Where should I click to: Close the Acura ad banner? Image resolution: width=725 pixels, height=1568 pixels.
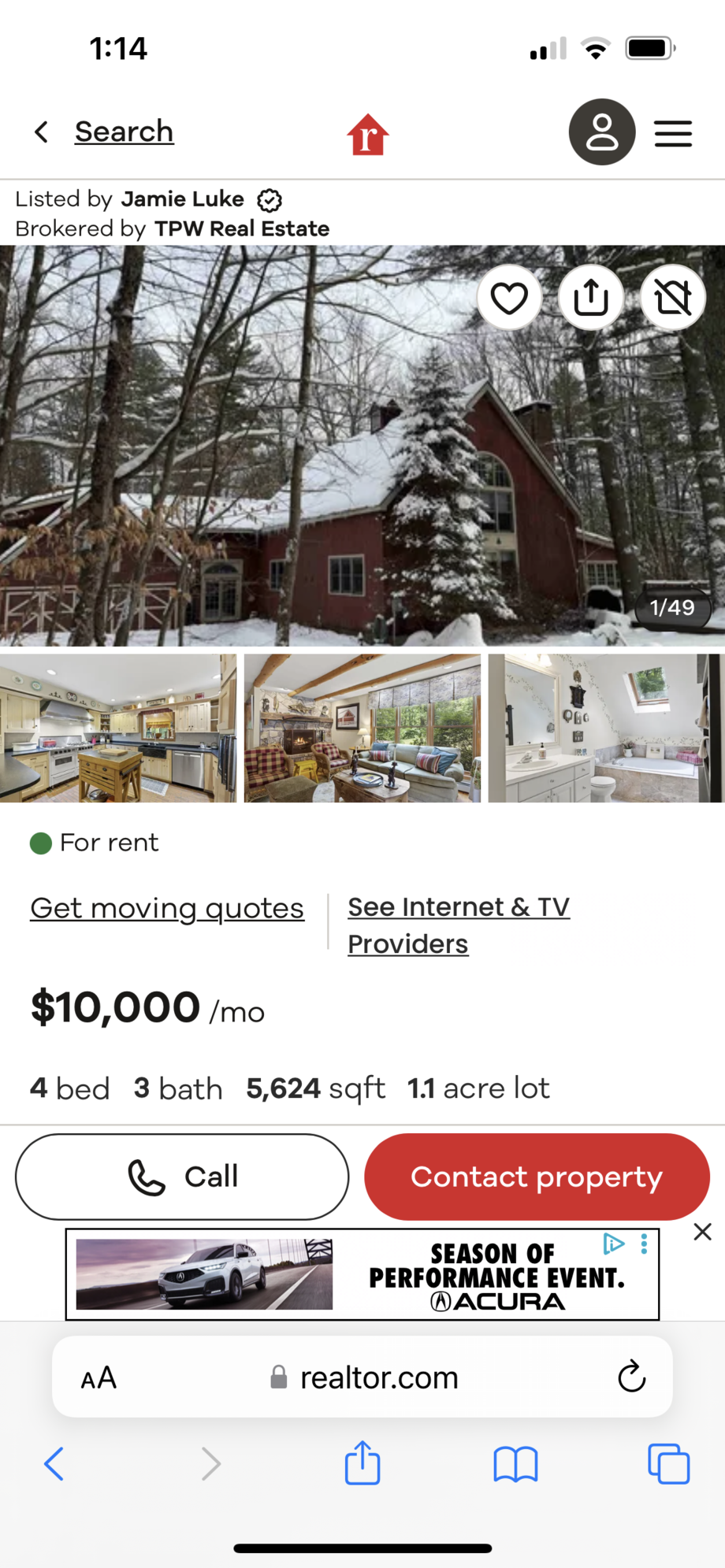[702, 1232]
